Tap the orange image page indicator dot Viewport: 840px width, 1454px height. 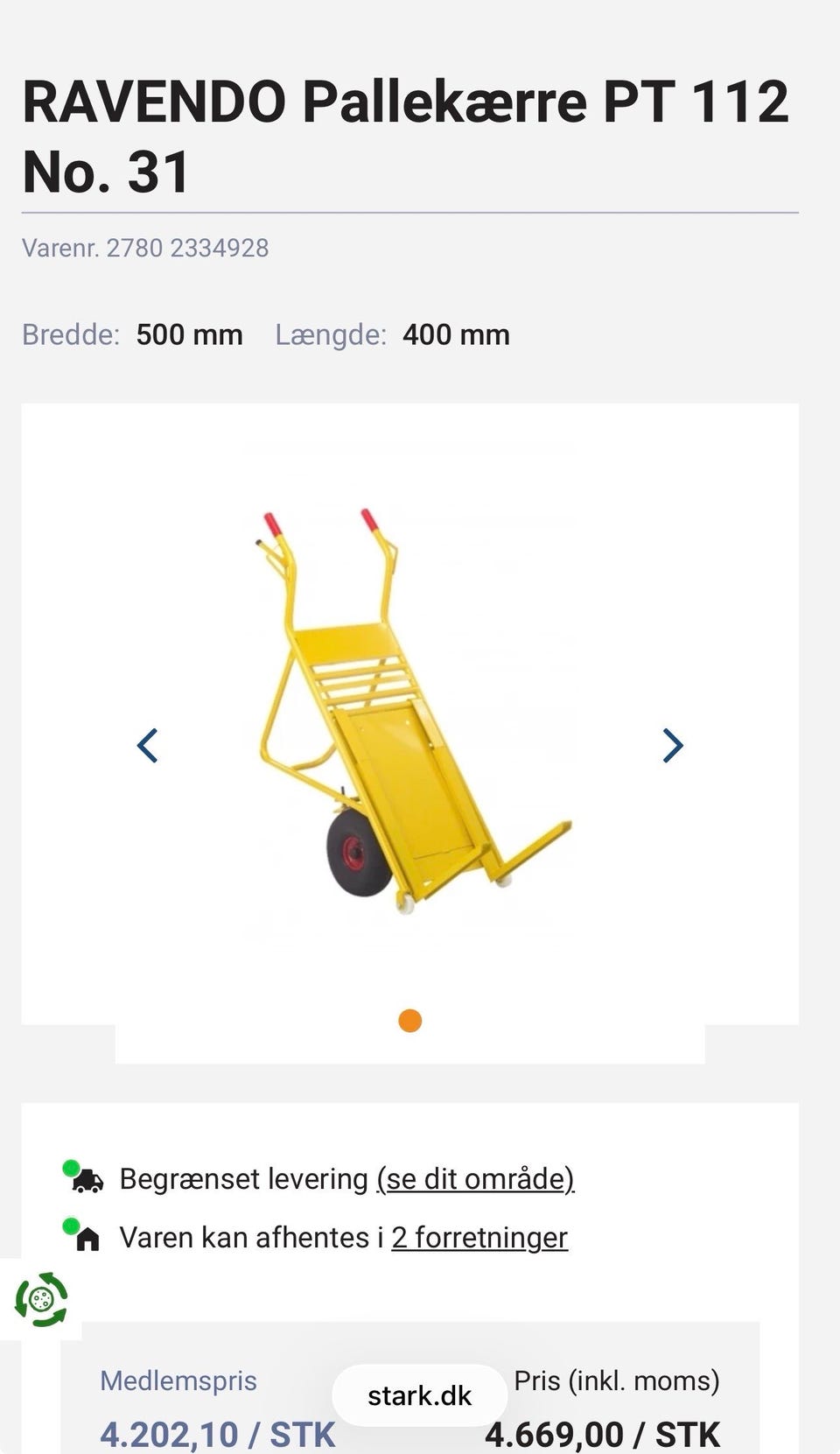409,1021
